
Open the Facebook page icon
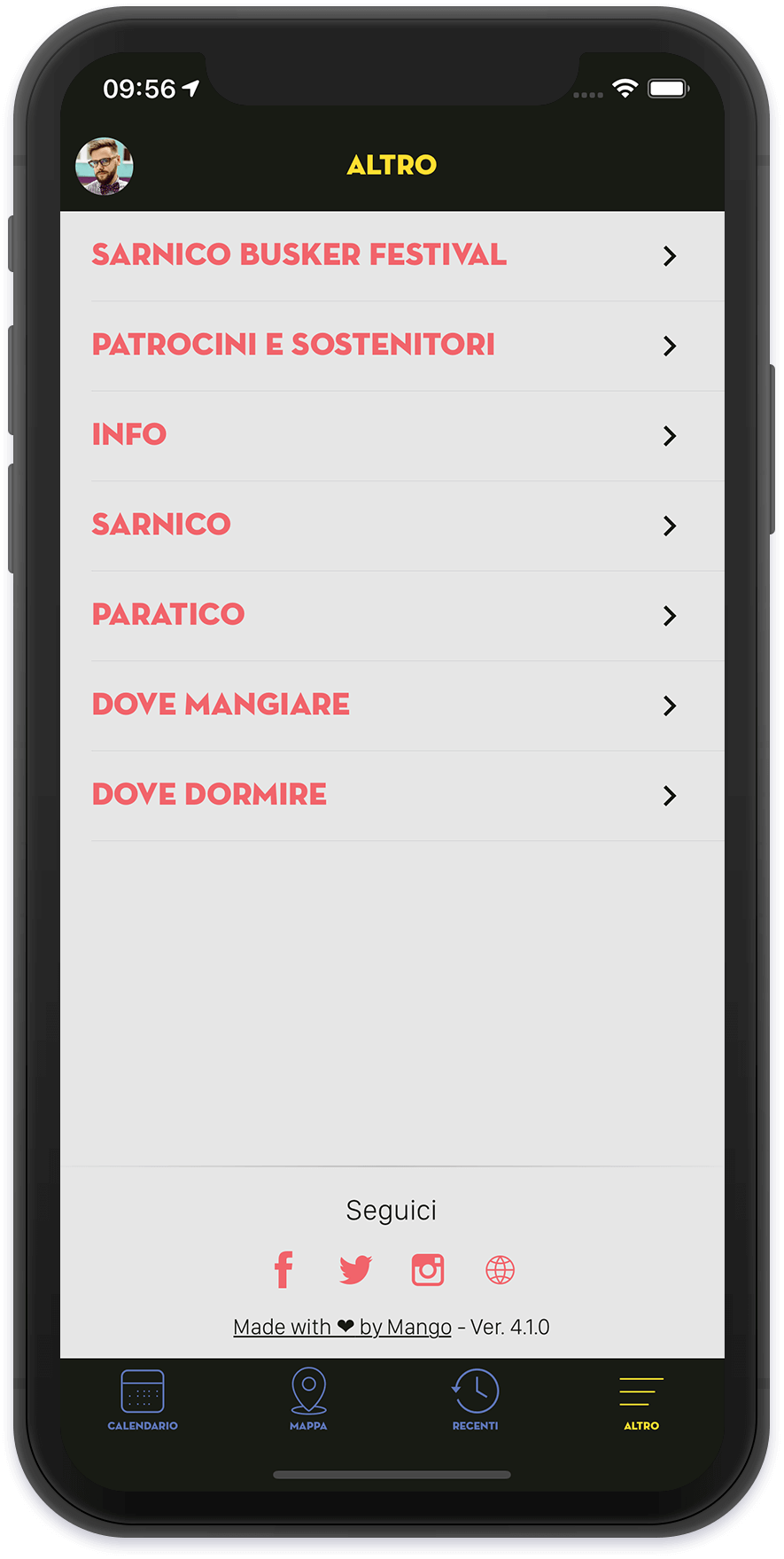tap(283, 1270)
